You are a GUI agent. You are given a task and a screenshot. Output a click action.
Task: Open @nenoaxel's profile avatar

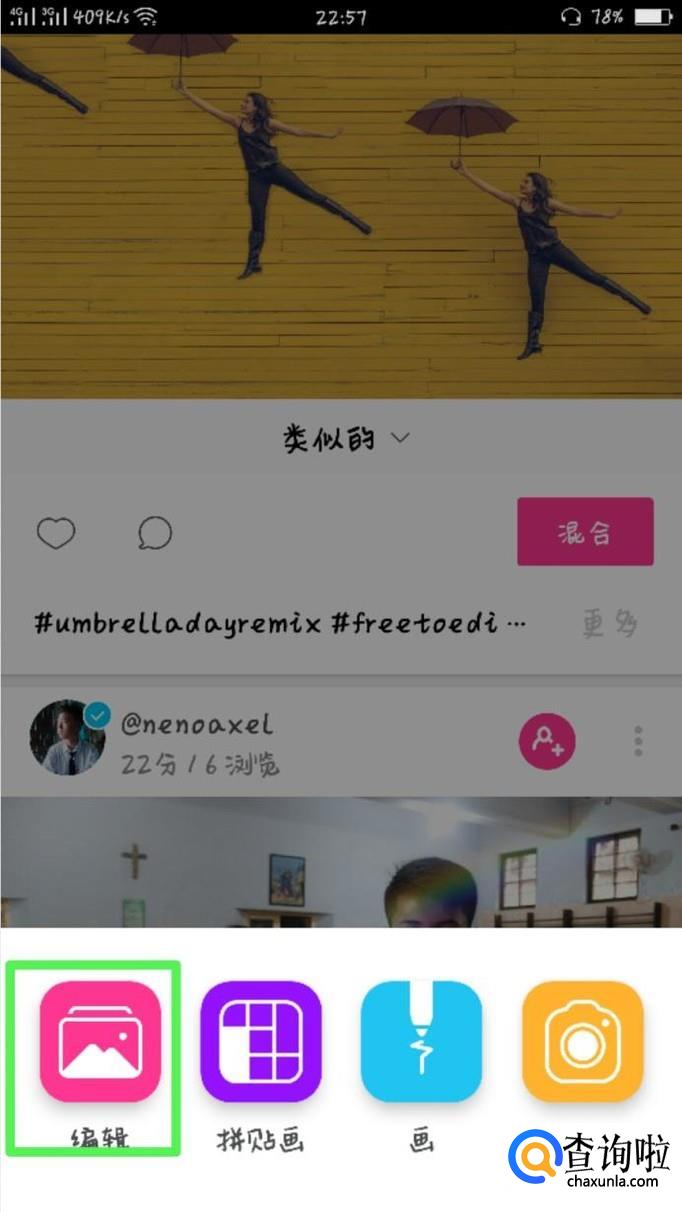[68, 738]
